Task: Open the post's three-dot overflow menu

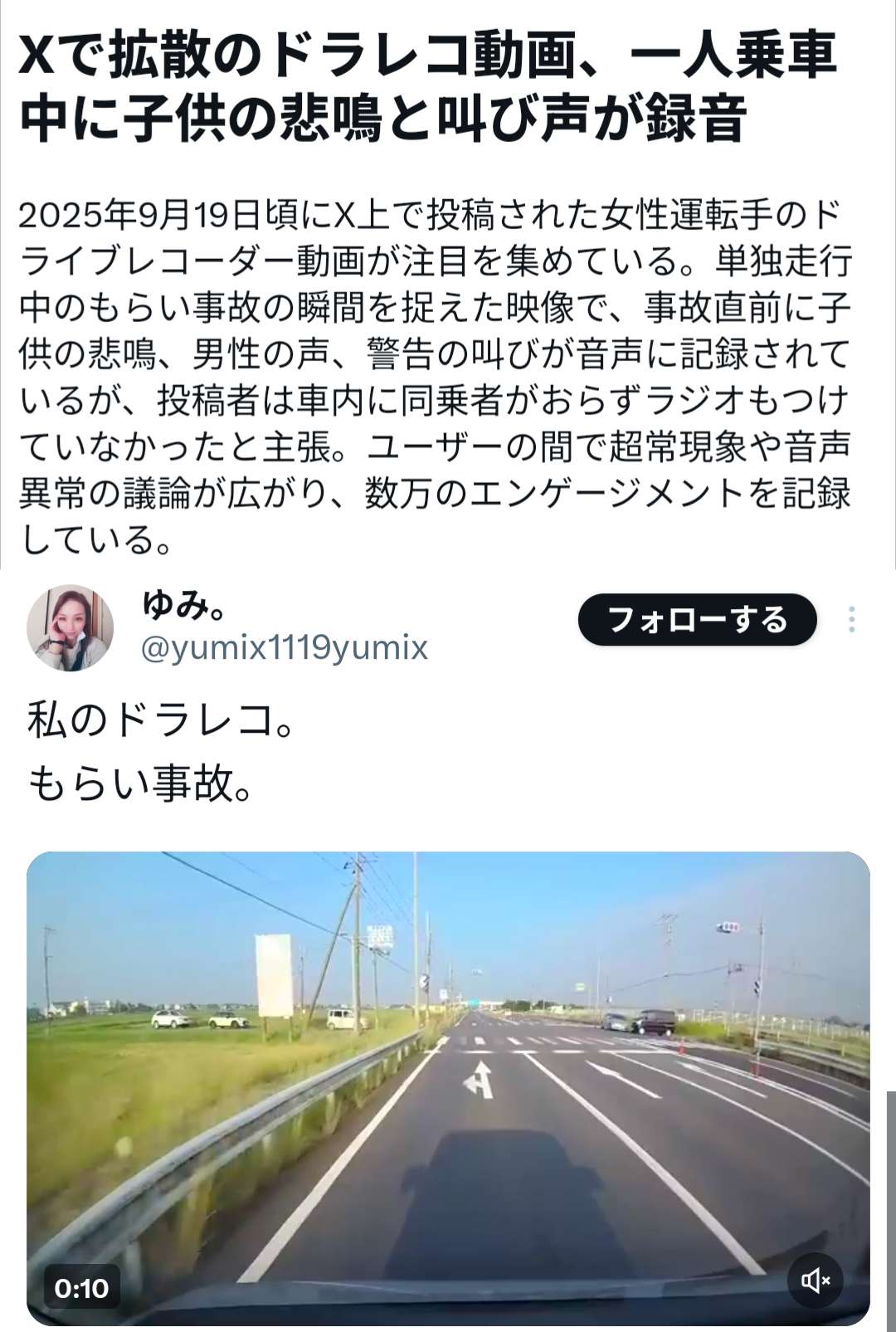Action: pos(852,620)
